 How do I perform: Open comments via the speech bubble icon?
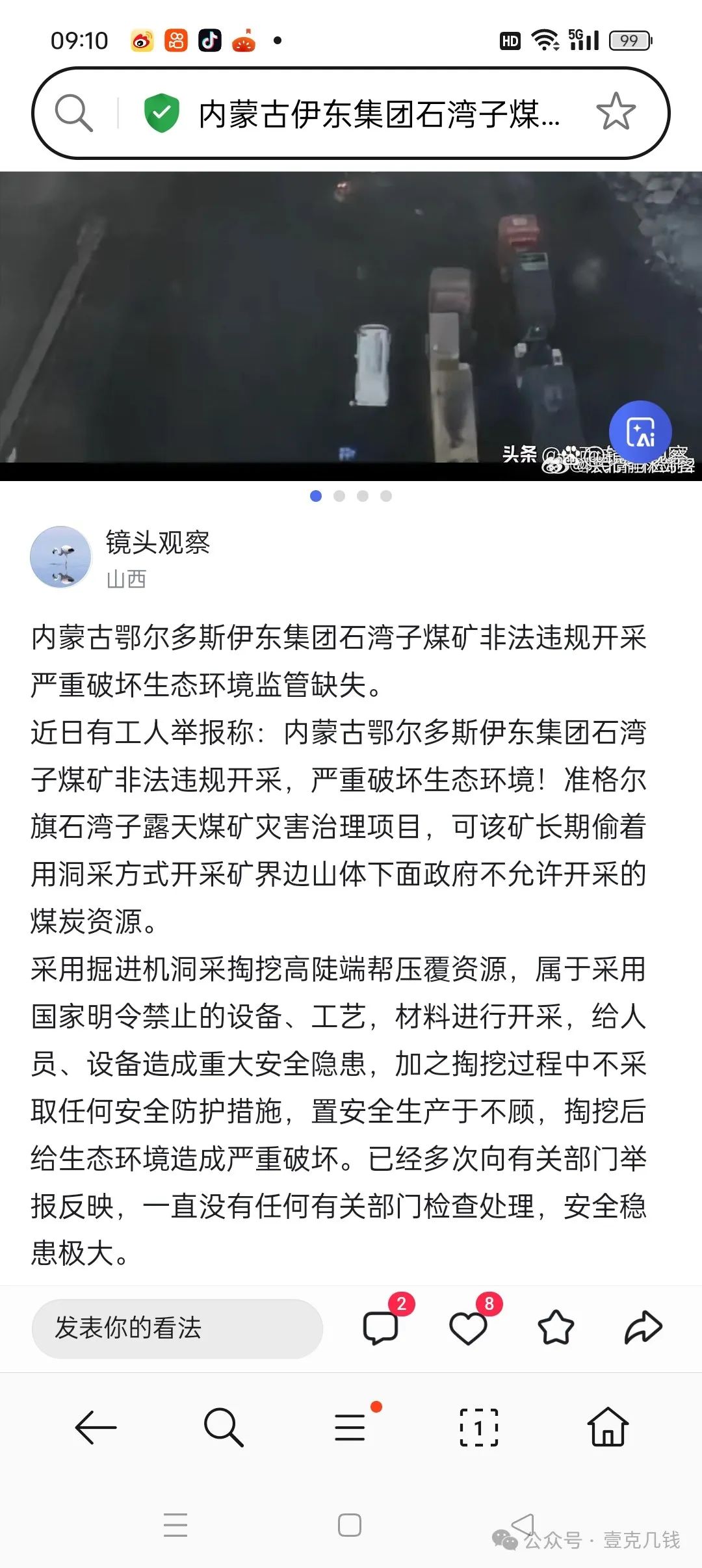point(381,1327)
